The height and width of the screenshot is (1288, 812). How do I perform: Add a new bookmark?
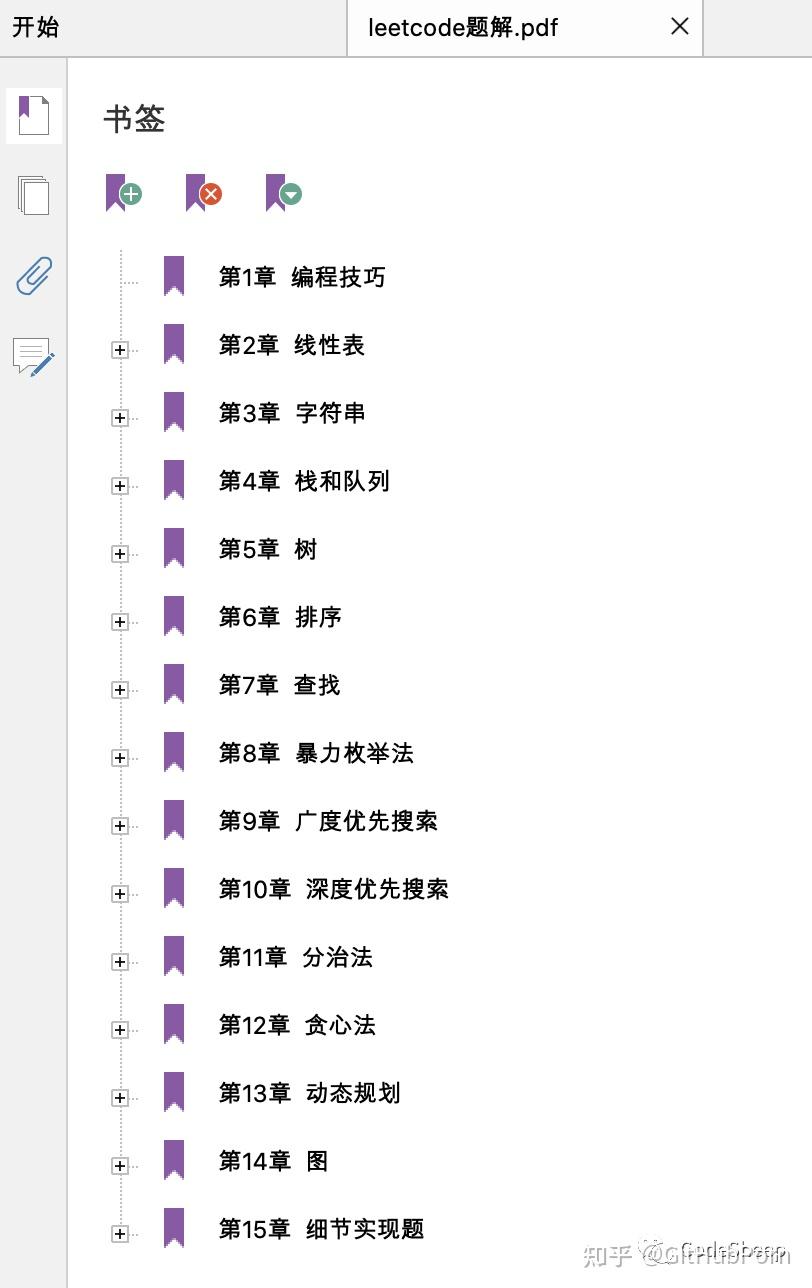123,192
